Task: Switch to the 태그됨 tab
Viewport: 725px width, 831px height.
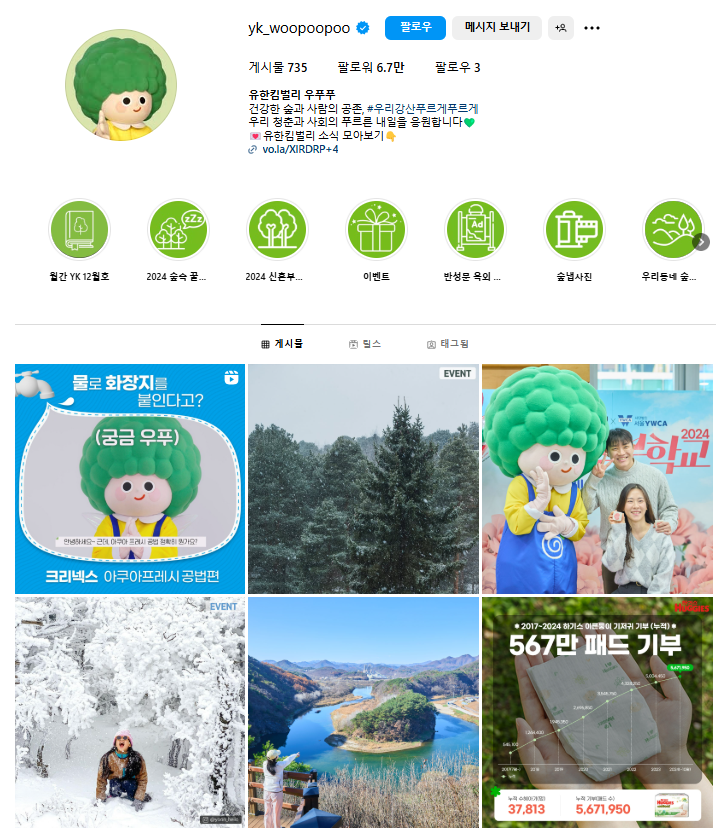Action: pyautogui.click(x=448, y=344)
